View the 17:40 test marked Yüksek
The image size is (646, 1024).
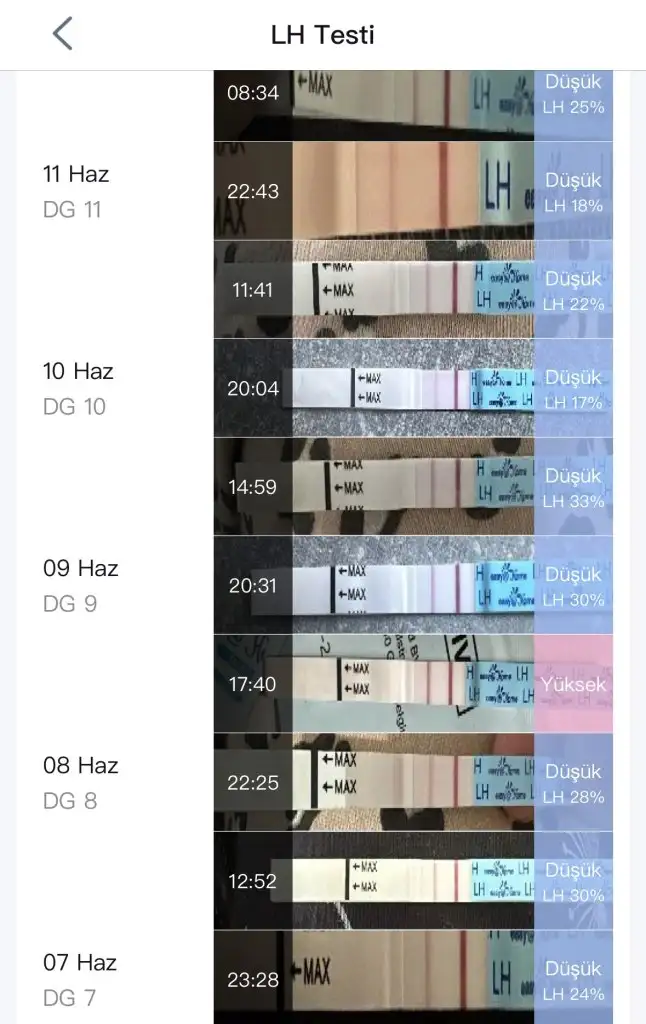point(412,684)
